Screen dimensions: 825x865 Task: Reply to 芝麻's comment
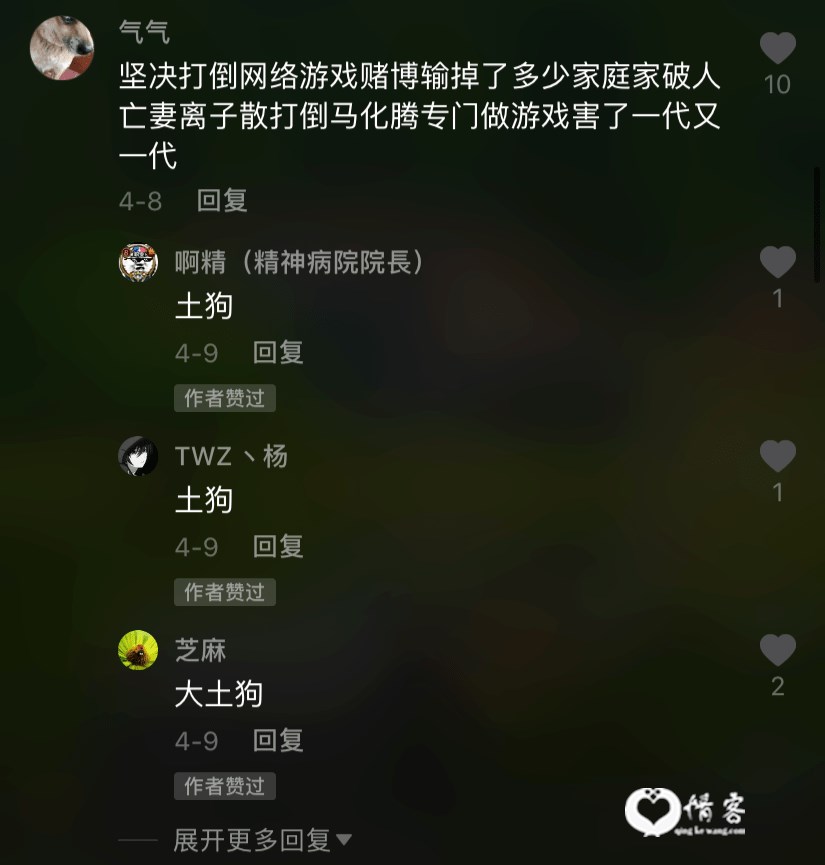pos(278,740)
